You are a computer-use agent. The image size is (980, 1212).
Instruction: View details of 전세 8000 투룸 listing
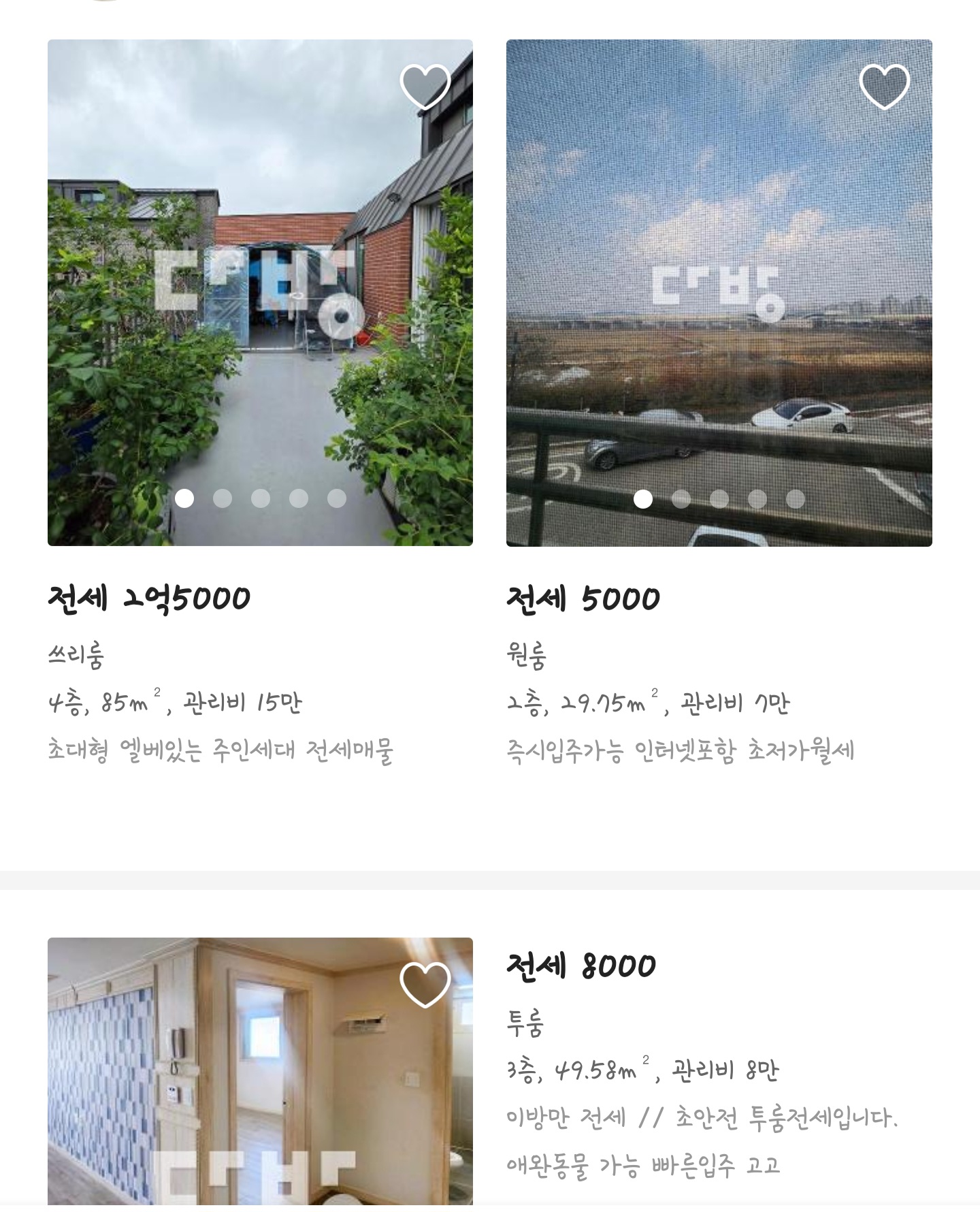tap(581, 966)
